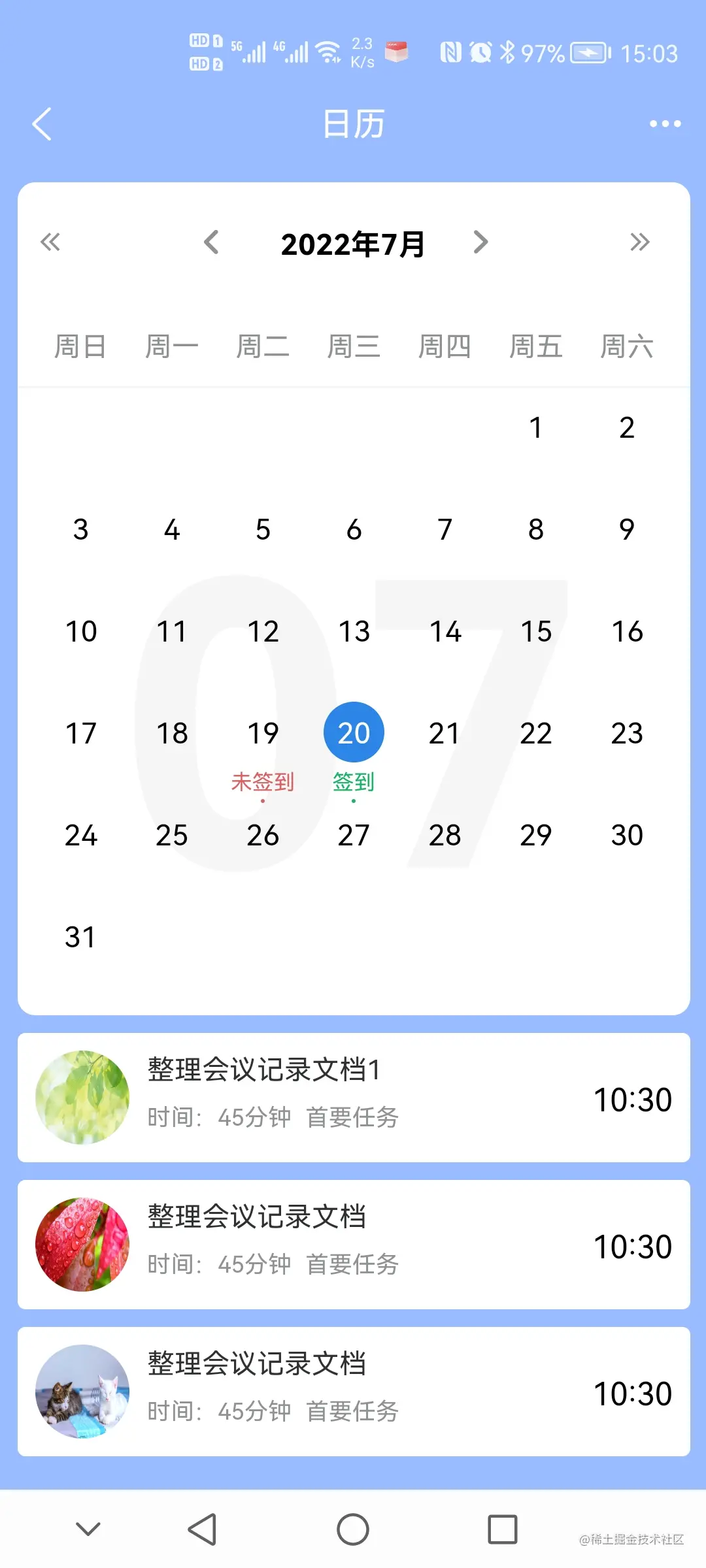Jump to the previous year
The image size is (706, 1568).
pyautogui.click(x=50, y=242)
